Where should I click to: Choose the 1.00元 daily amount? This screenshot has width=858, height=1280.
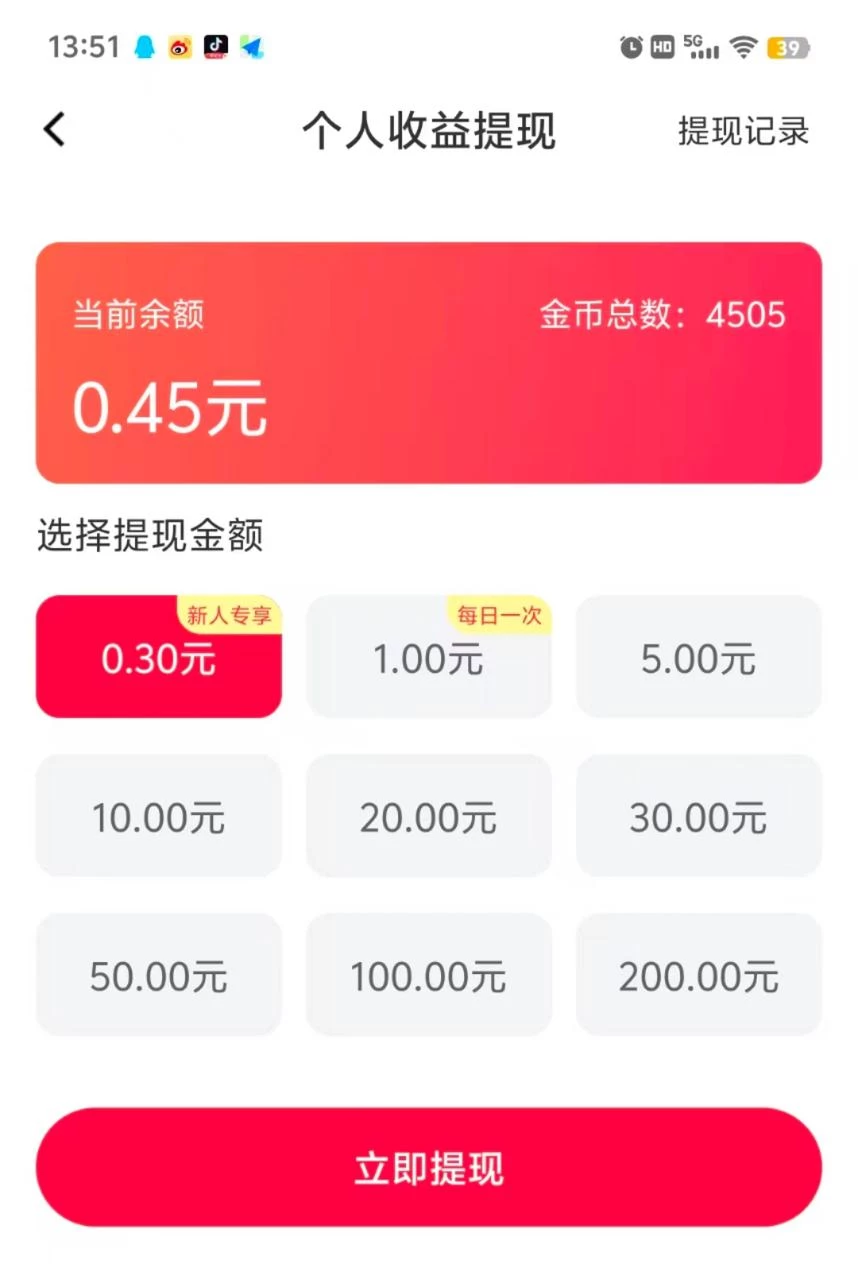(x=428, y=658)
